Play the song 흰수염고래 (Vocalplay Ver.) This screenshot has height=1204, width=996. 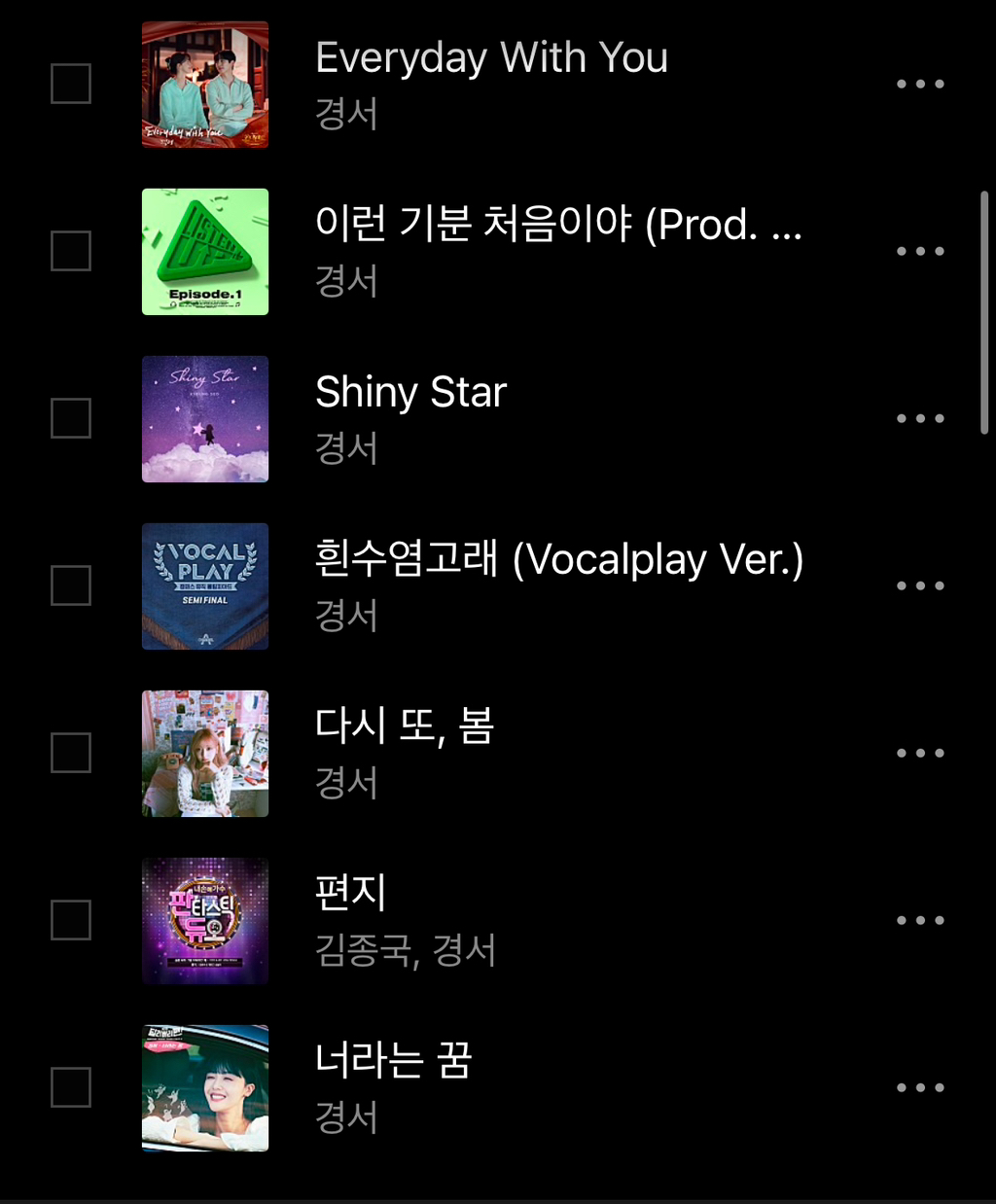click(559, 560)
